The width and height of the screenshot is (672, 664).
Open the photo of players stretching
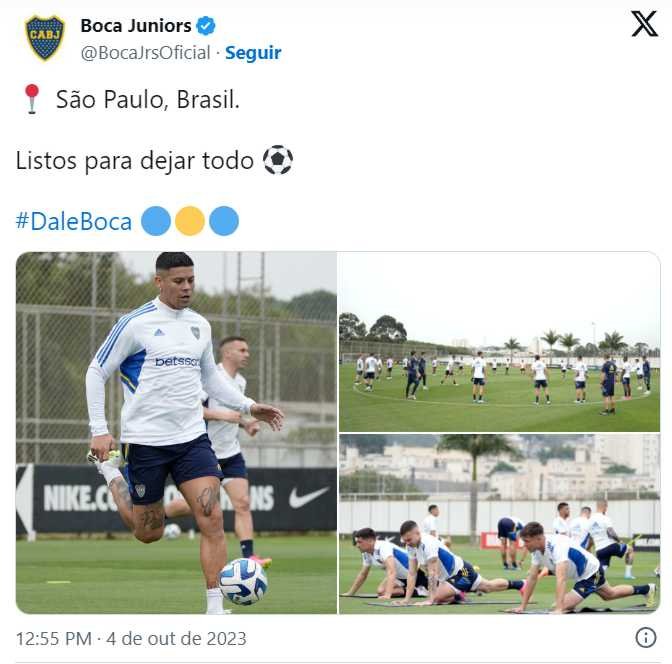tap(499, 523)
